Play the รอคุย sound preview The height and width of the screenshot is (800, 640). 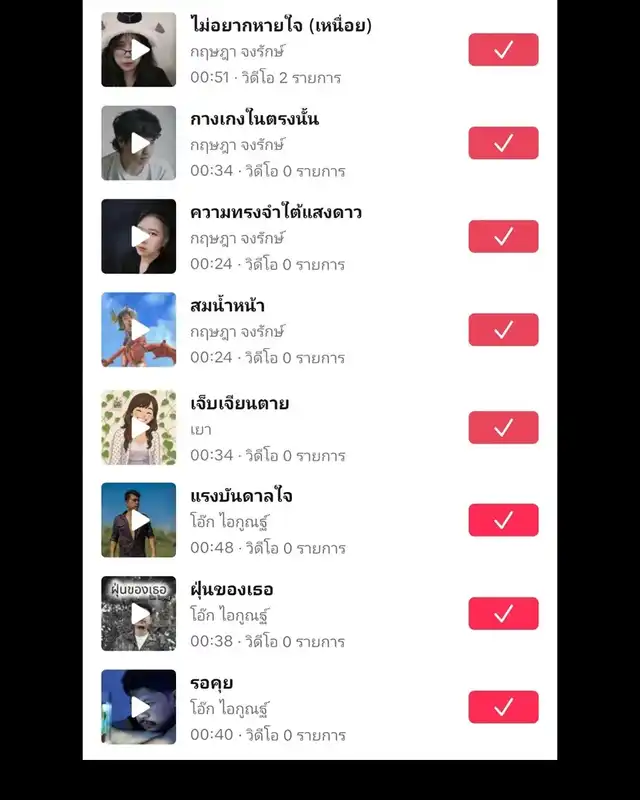tap(139, 707)
